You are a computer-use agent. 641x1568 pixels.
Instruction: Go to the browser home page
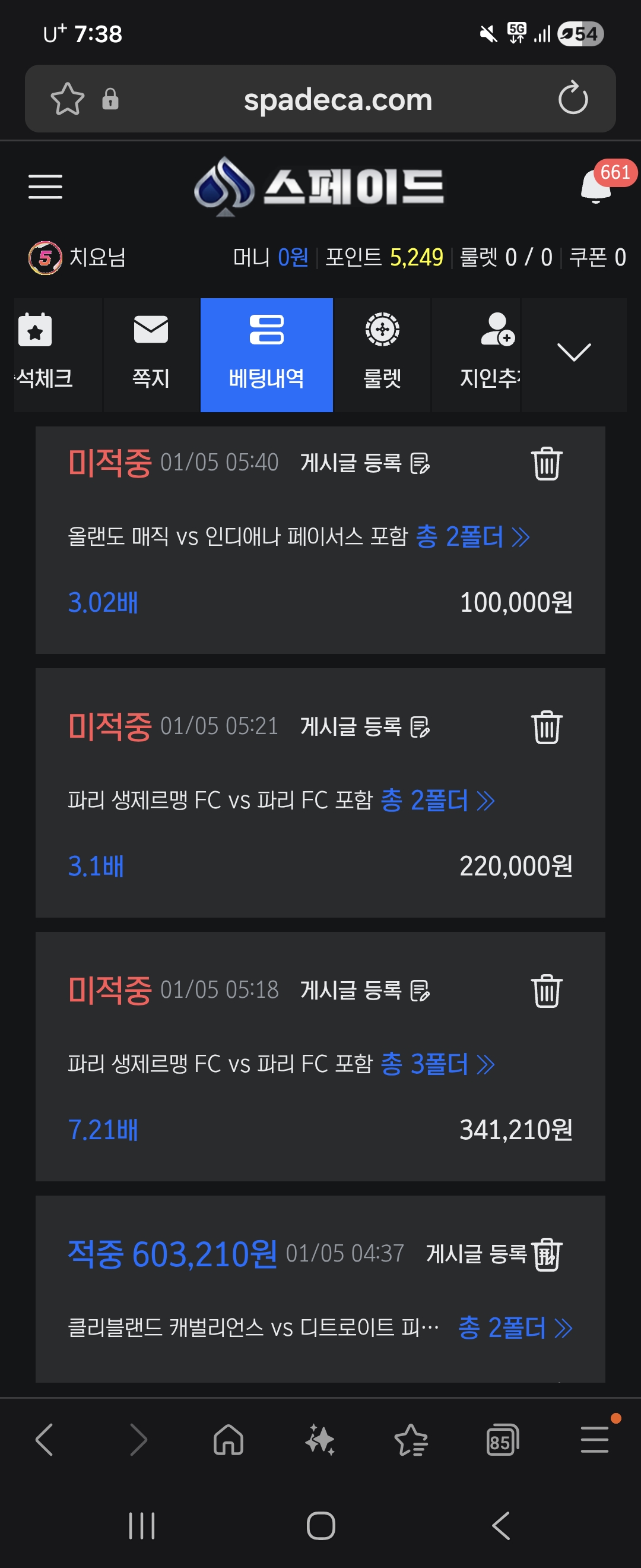pyautogui.click(x=229, y=1441)
